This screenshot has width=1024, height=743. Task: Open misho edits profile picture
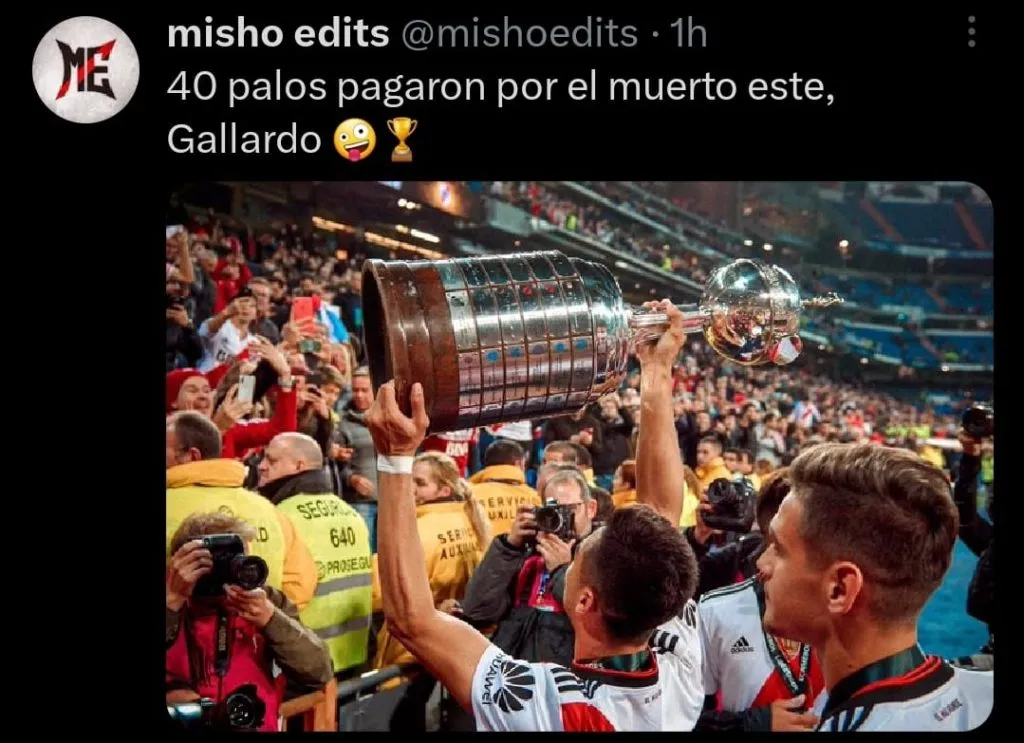85,69
